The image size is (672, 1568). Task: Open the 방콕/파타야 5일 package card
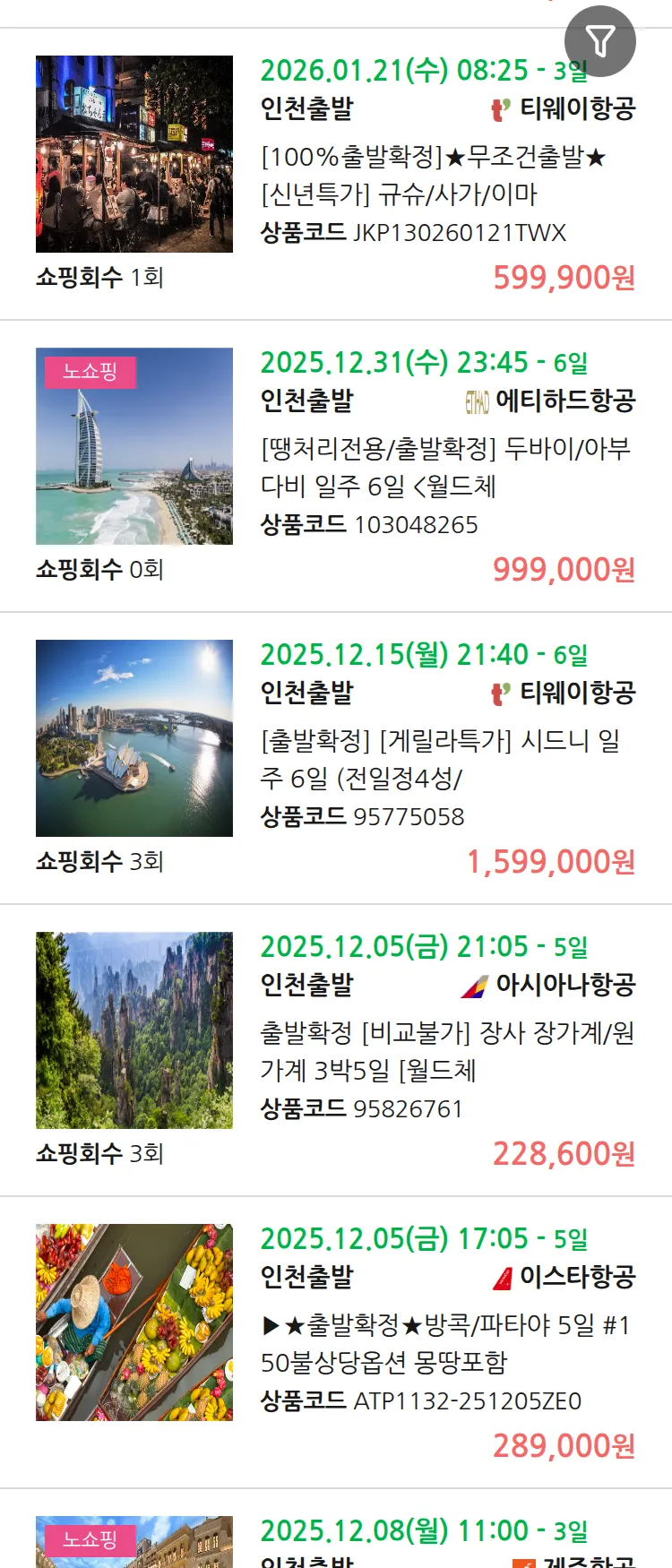tap(444, 1343)
